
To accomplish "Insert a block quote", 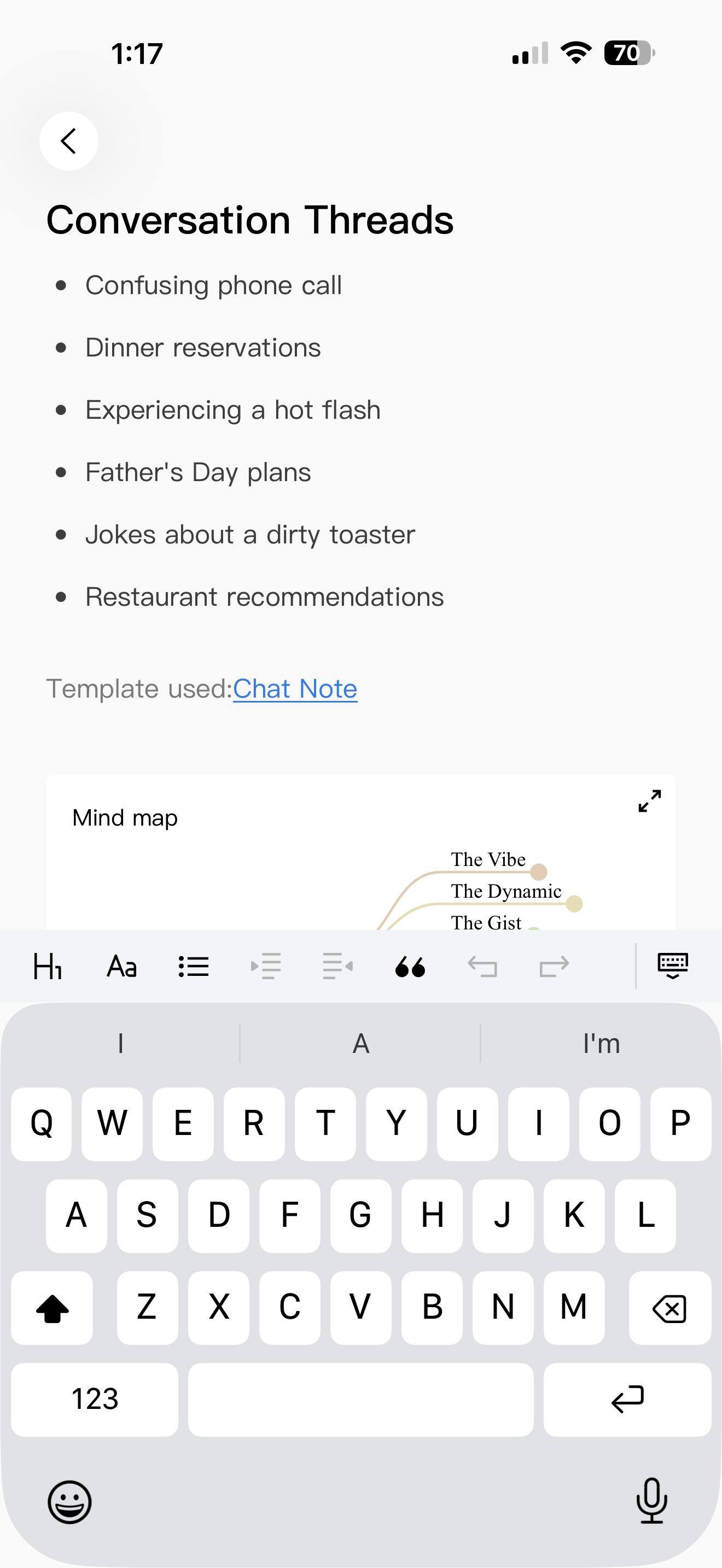I will tap(410, 967).
